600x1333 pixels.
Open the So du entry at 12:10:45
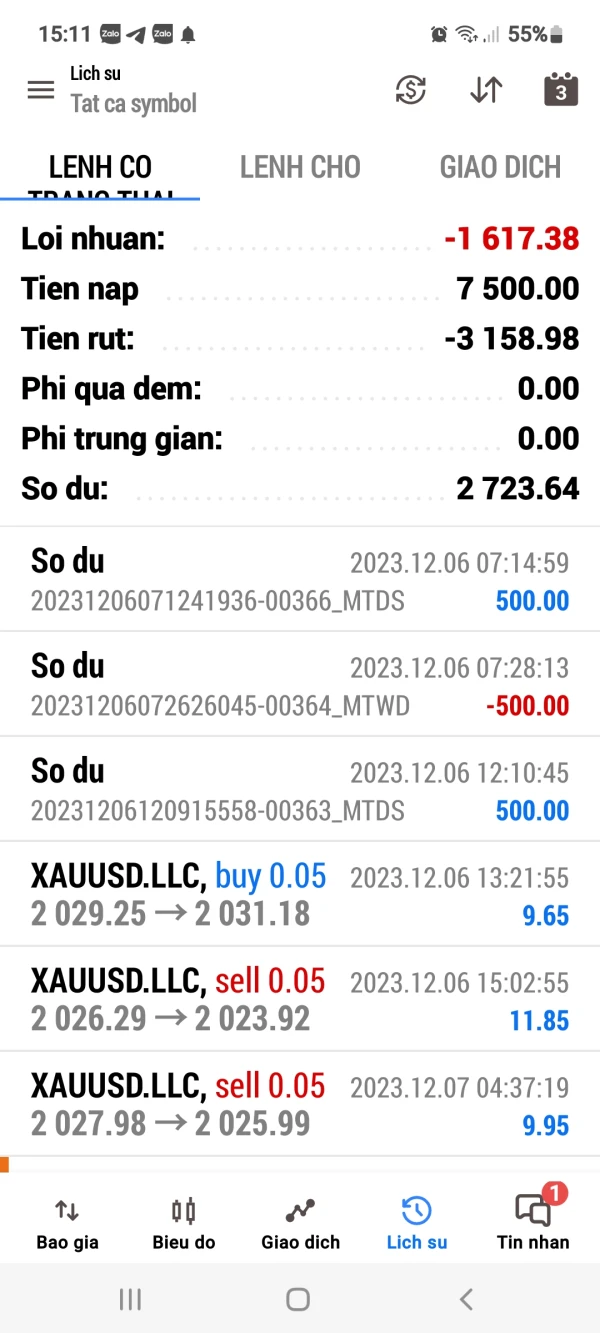pos(300,790)
